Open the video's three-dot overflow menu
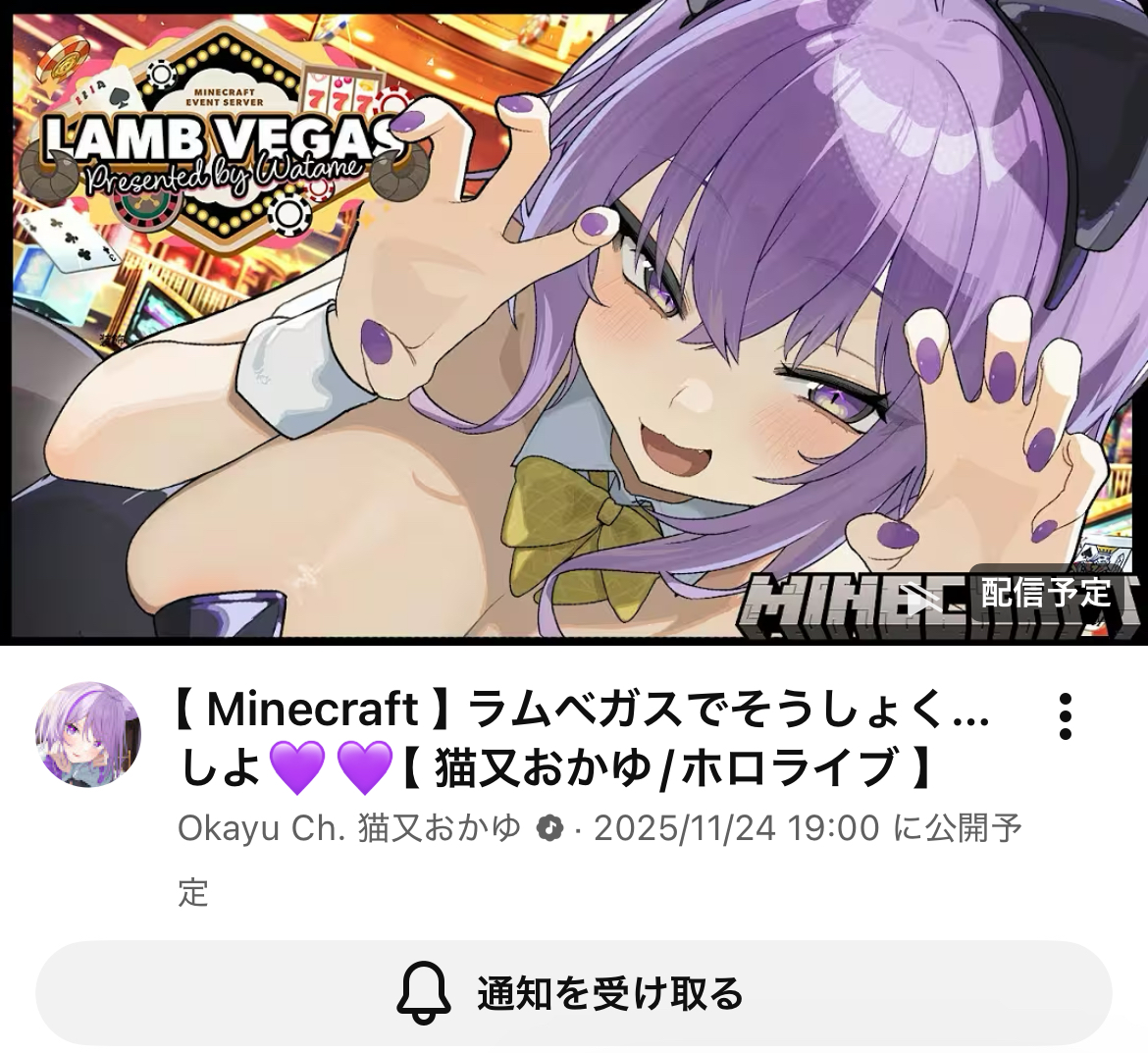The width and height of the screenshot is (1148, 1053). (1066, 716)
